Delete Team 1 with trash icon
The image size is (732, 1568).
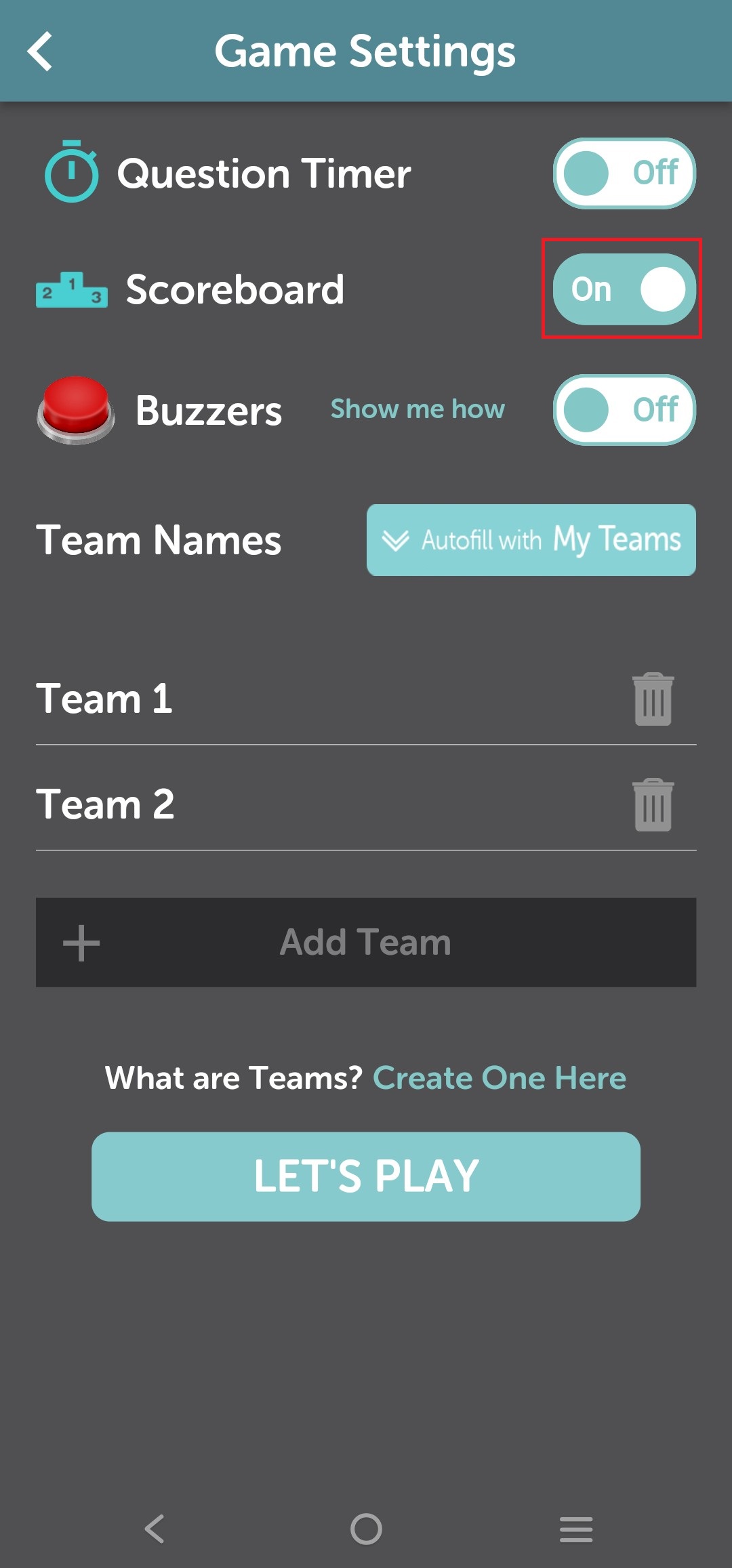[653, 699]
